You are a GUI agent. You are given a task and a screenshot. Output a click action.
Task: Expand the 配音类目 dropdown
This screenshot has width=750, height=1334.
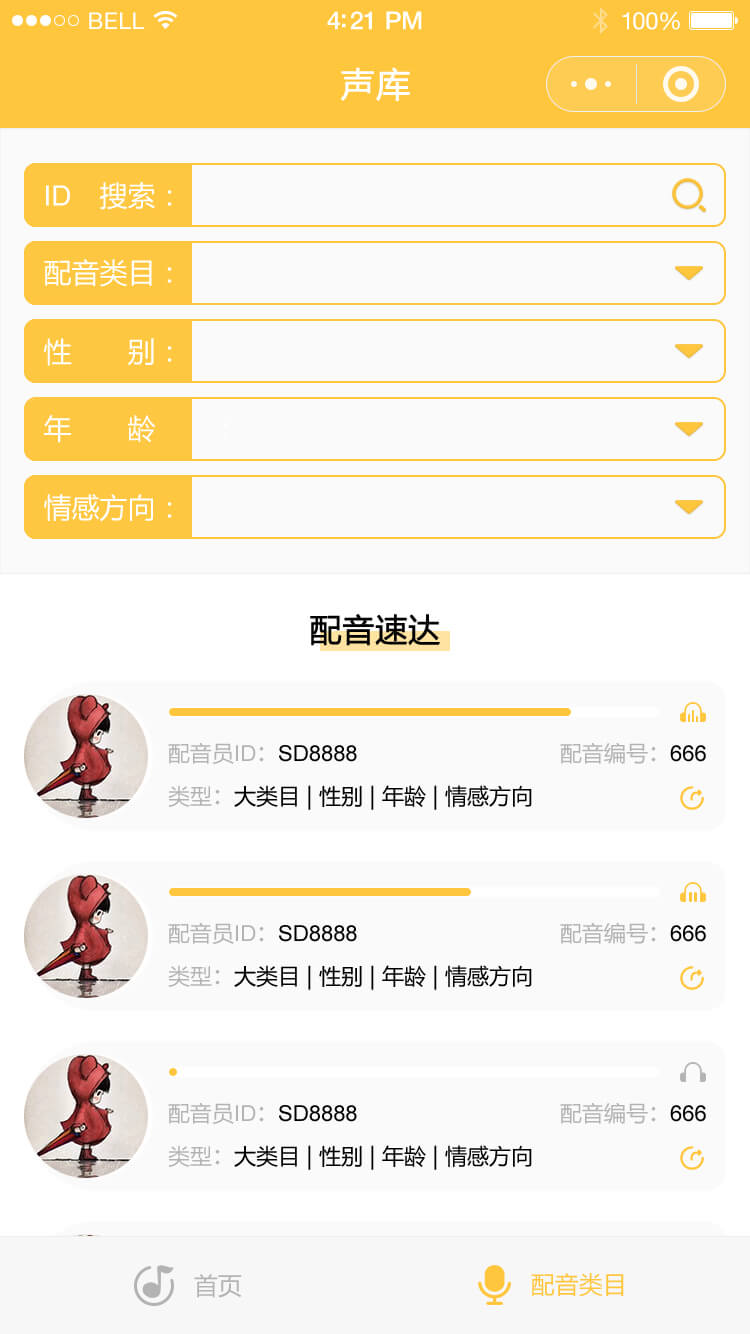pyautogui.click(x=688, y=273)
